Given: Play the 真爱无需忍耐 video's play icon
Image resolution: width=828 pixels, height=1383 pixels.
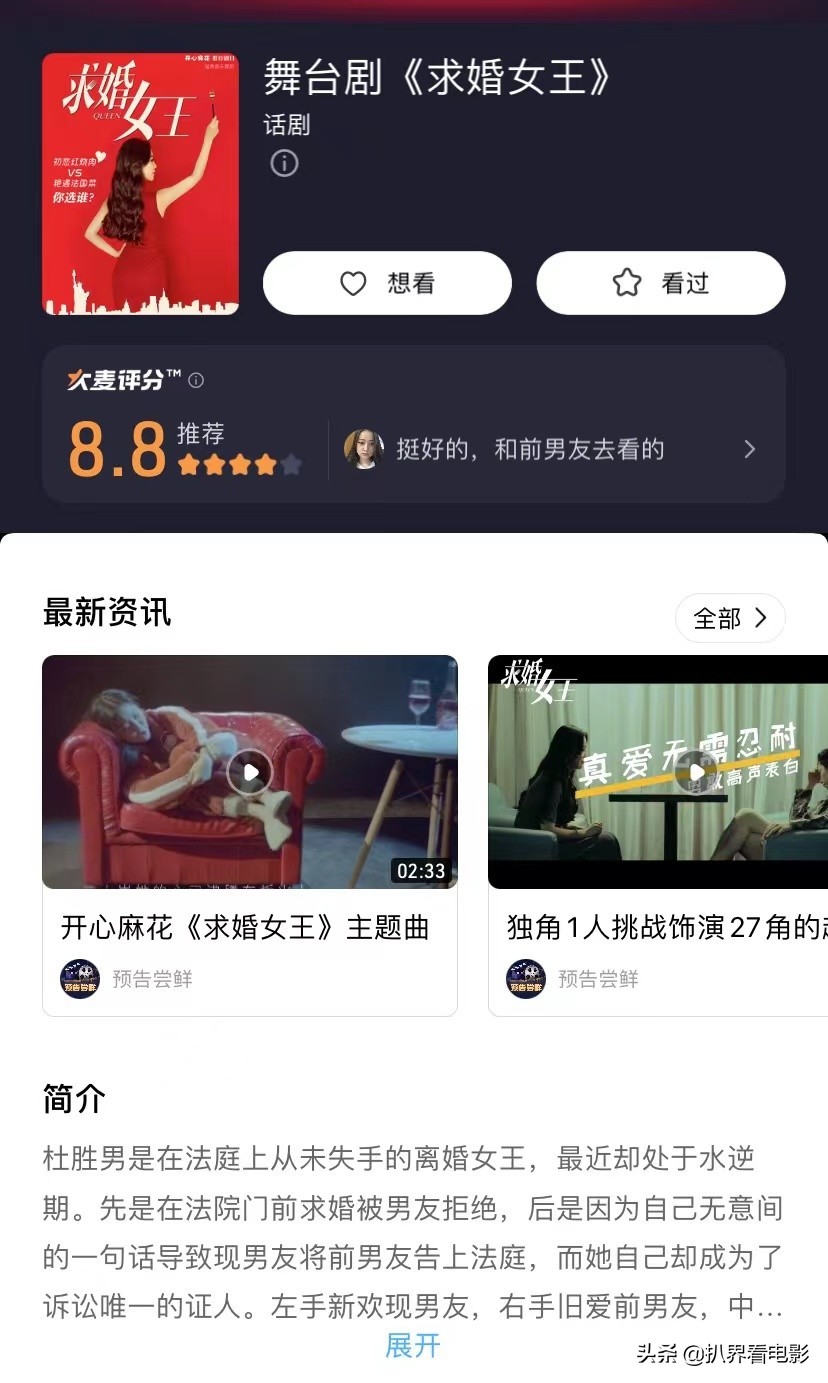Looking at the screenshot, I should coord(695,772).
